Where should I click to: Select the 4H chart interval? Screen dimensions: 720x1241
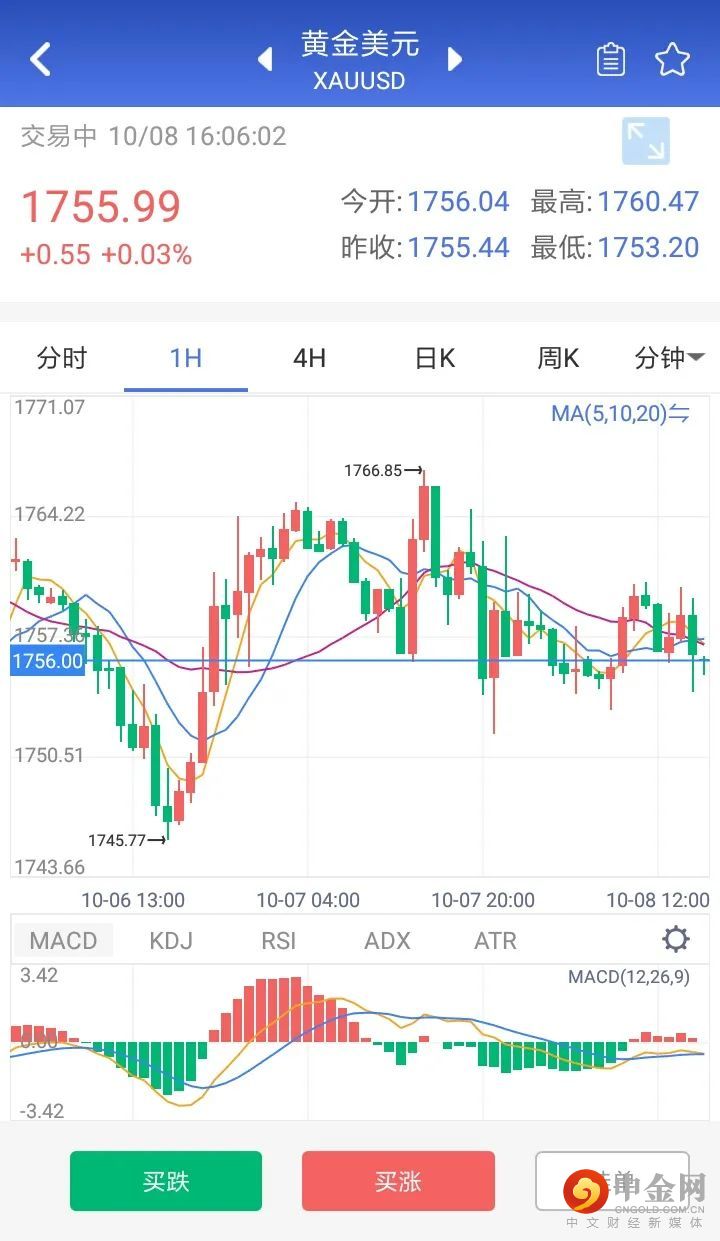pyautogui.click(x=309, y=358)
